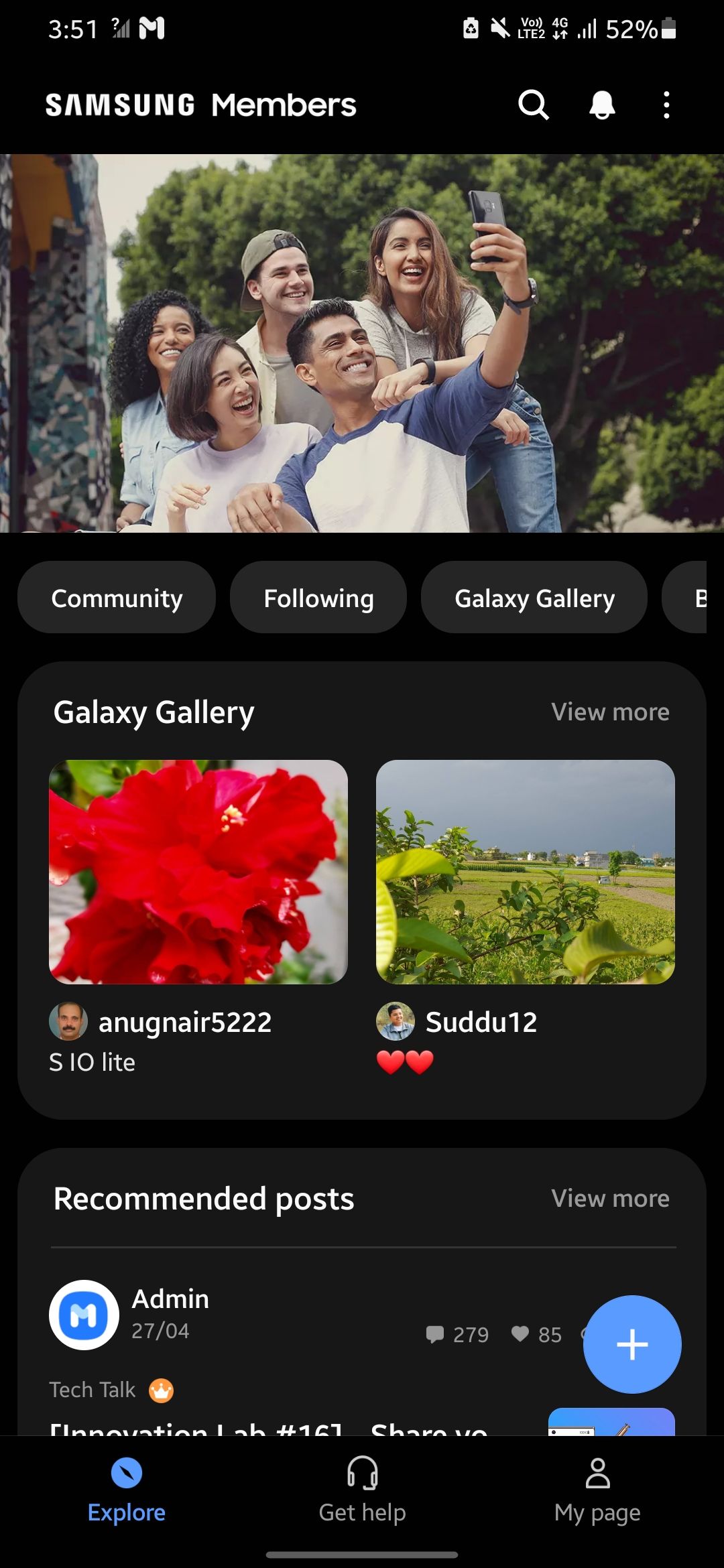
Task: Create a new post with the plus button
Action: coord(632,1344)
